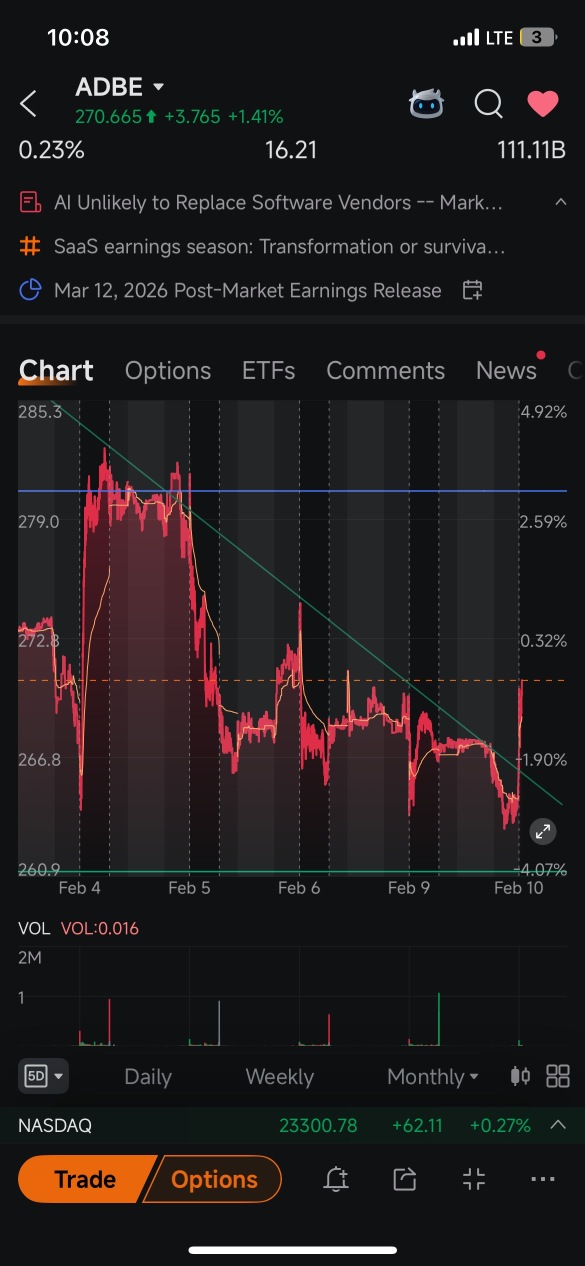Collapse the news headlines section
Image resolution: width=585 pixels, height=1266 pixels.
[x=560, y=202]
